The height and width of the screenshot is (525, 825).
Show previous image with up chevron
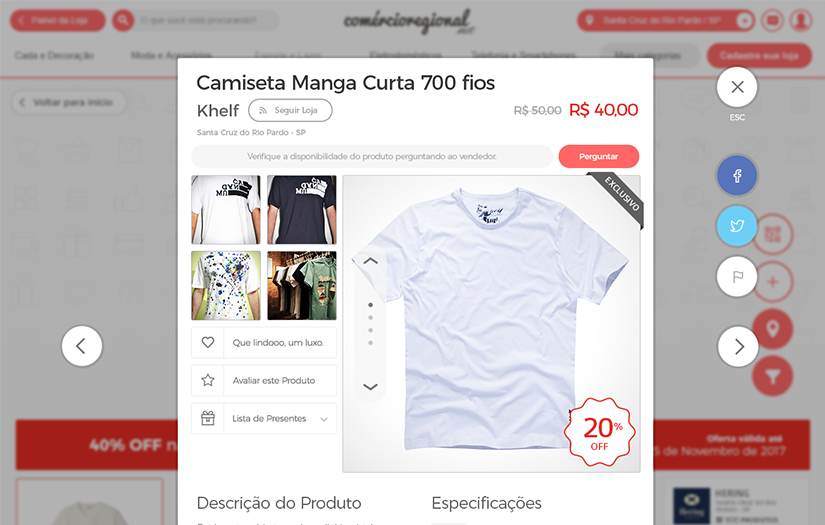[370, 261]
